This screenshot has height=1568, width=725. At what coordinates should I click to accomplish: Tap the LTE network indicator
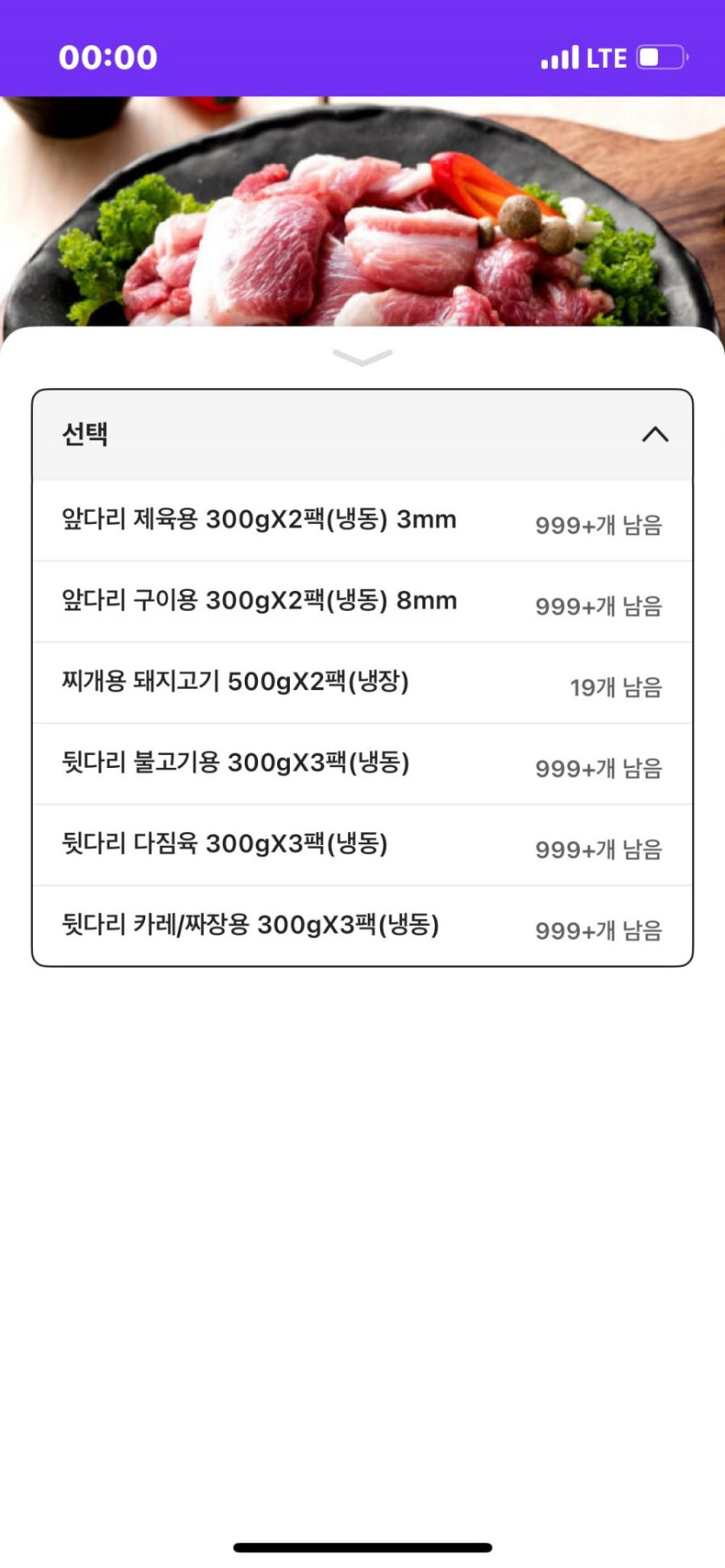[605, 56]
